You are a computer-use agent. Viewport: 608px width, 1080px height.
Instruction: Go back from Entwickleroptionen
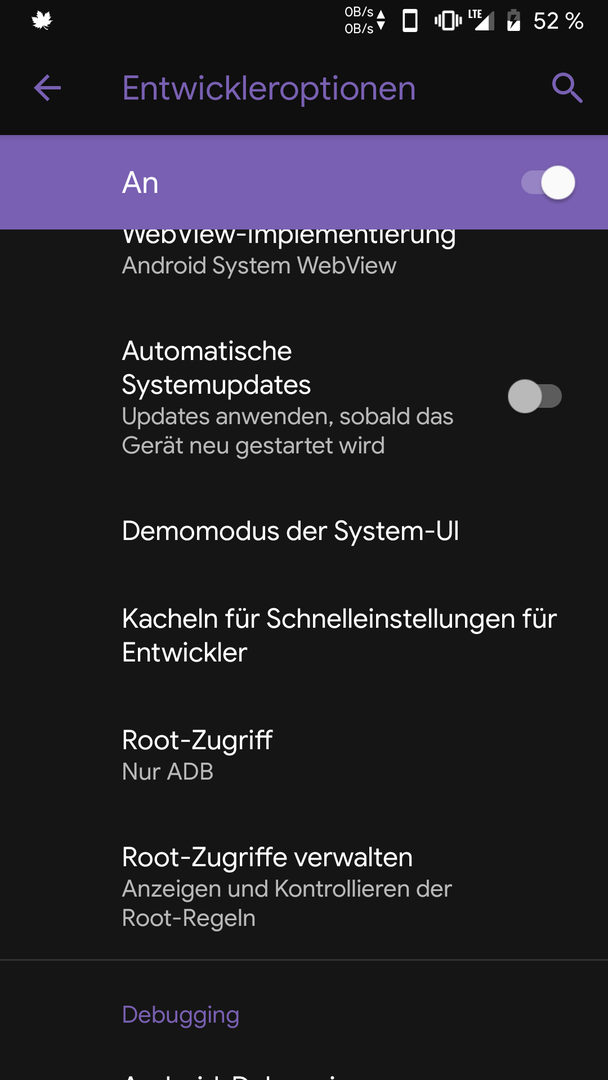coord(47,88)
